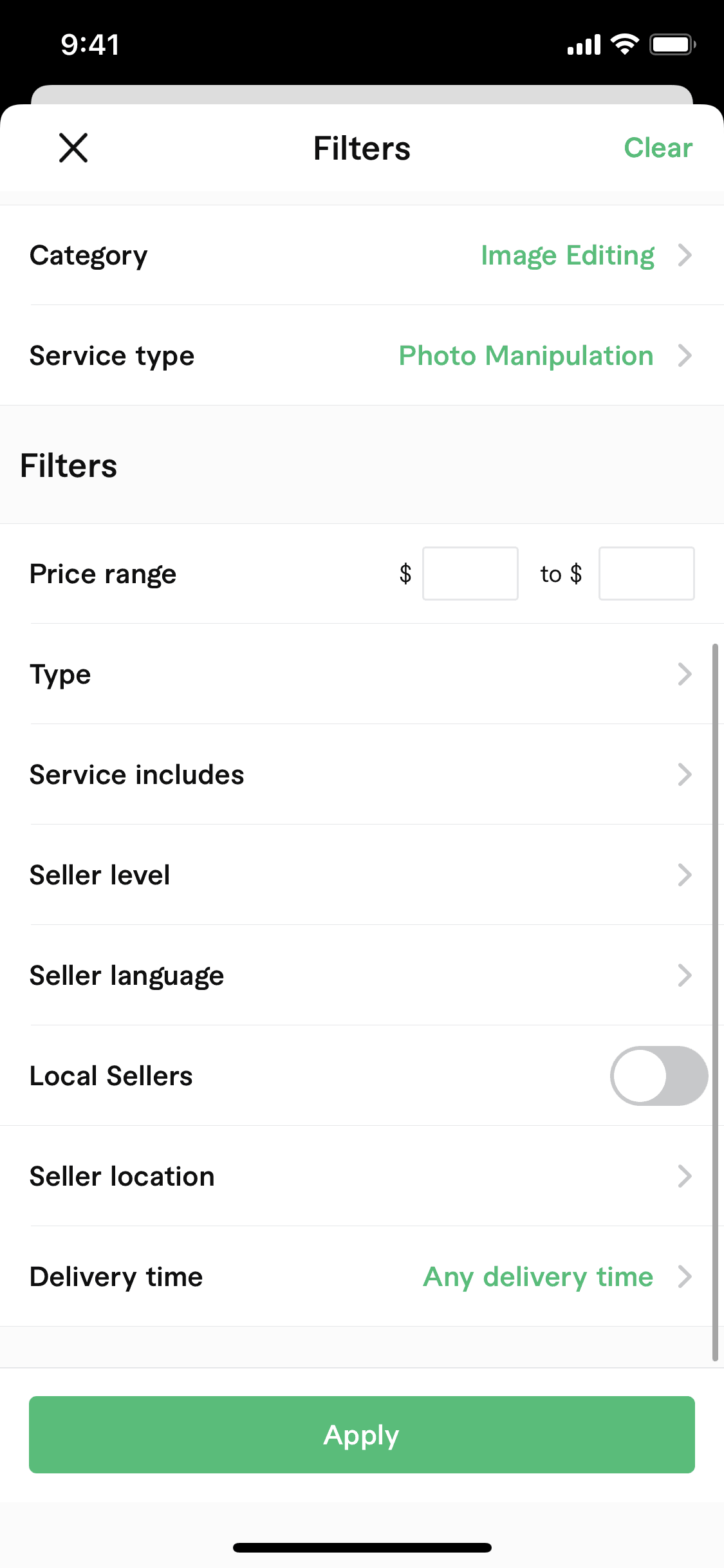
Task: Click the minimum price input field
Action: (x=470, y=574)
